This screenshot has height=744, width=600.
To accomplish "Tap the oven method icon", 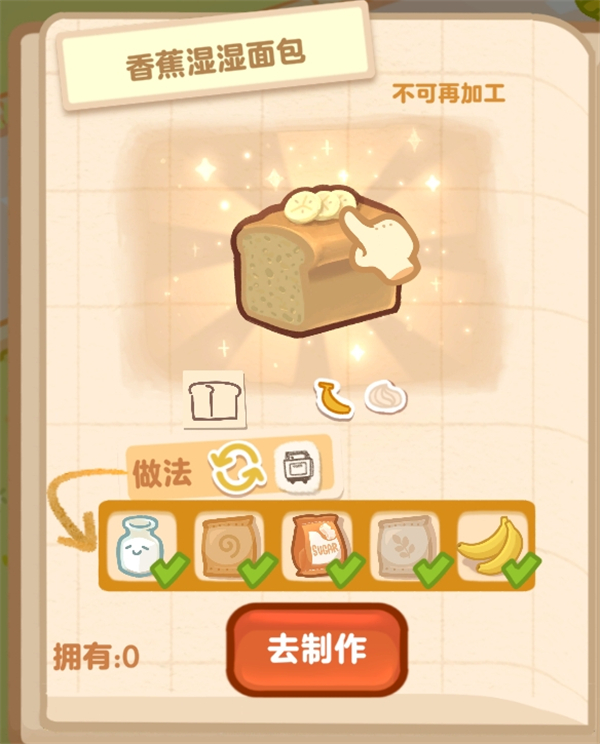I will click(298, 464).
